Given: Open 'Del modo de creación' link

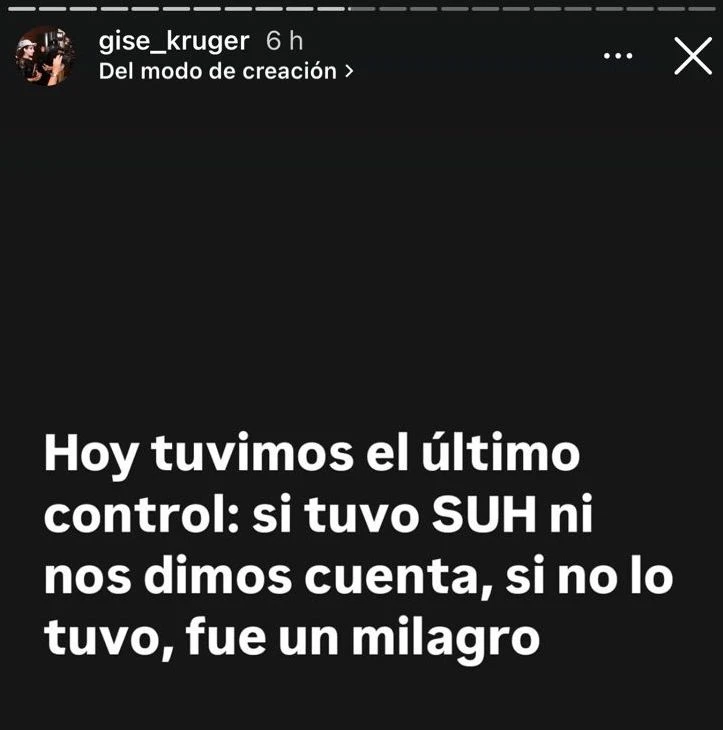Looking at the screenshot, I should 226,71.
